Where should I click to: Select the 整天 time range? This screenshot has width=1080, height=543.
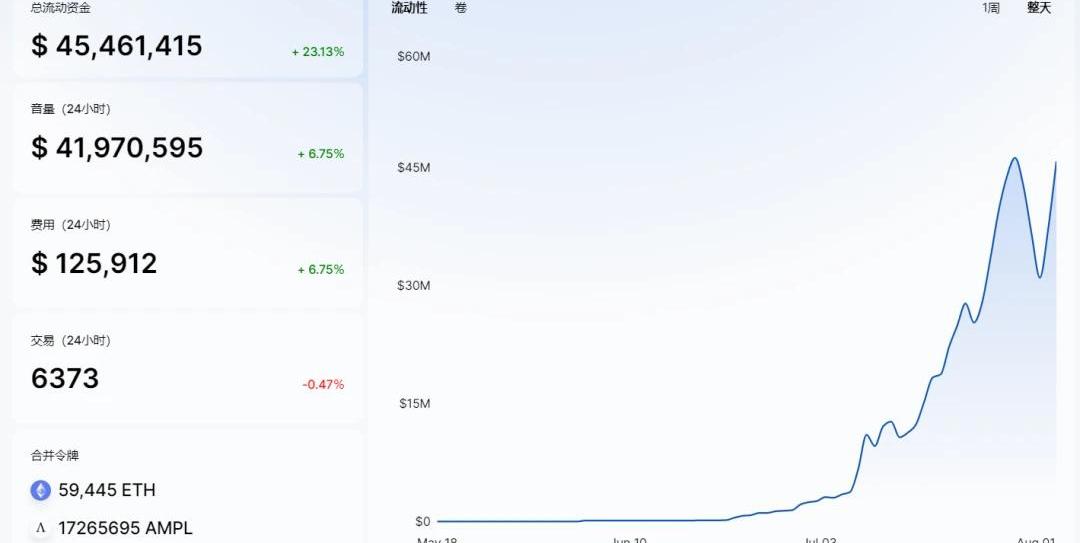click(x=1039, y=8)
